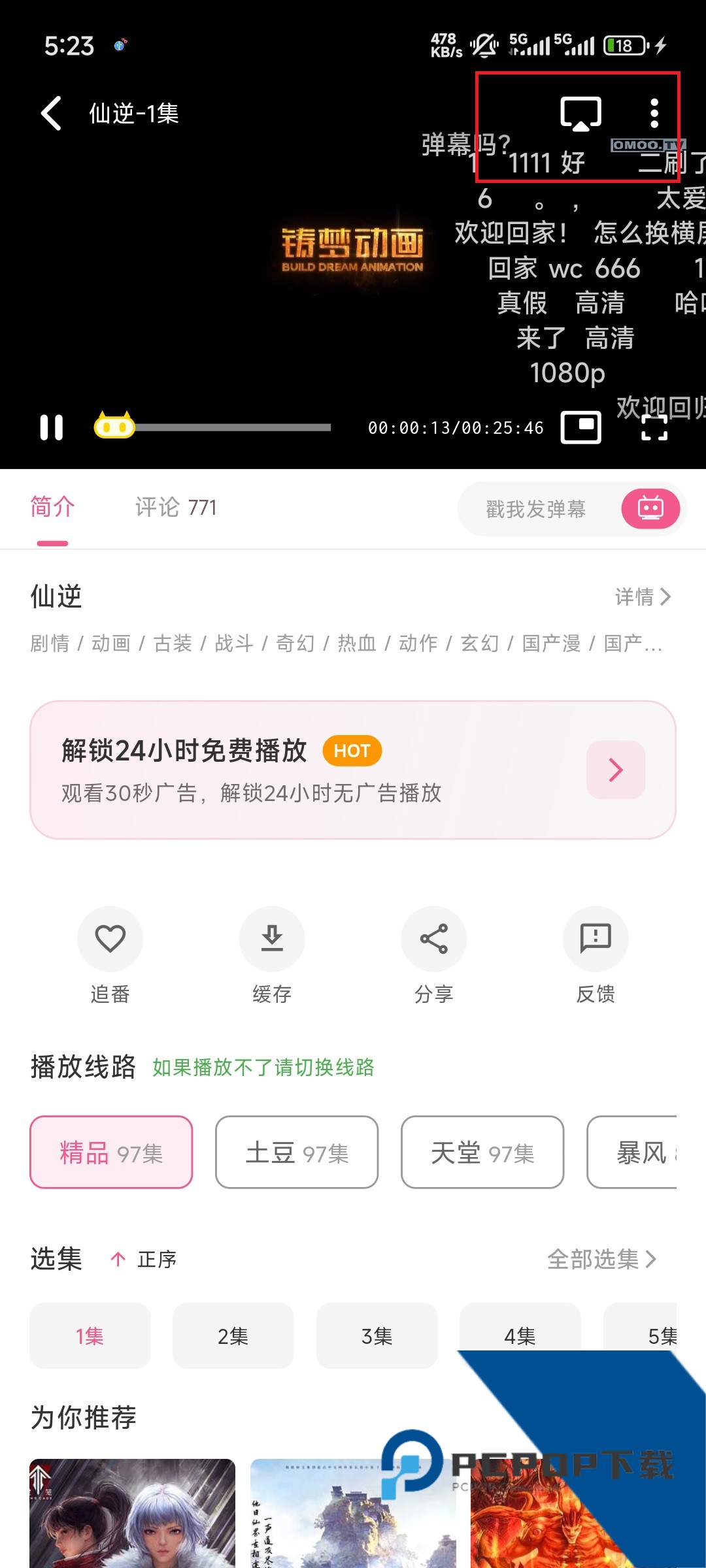Select the 简介 tab

(x=53, y=508)
